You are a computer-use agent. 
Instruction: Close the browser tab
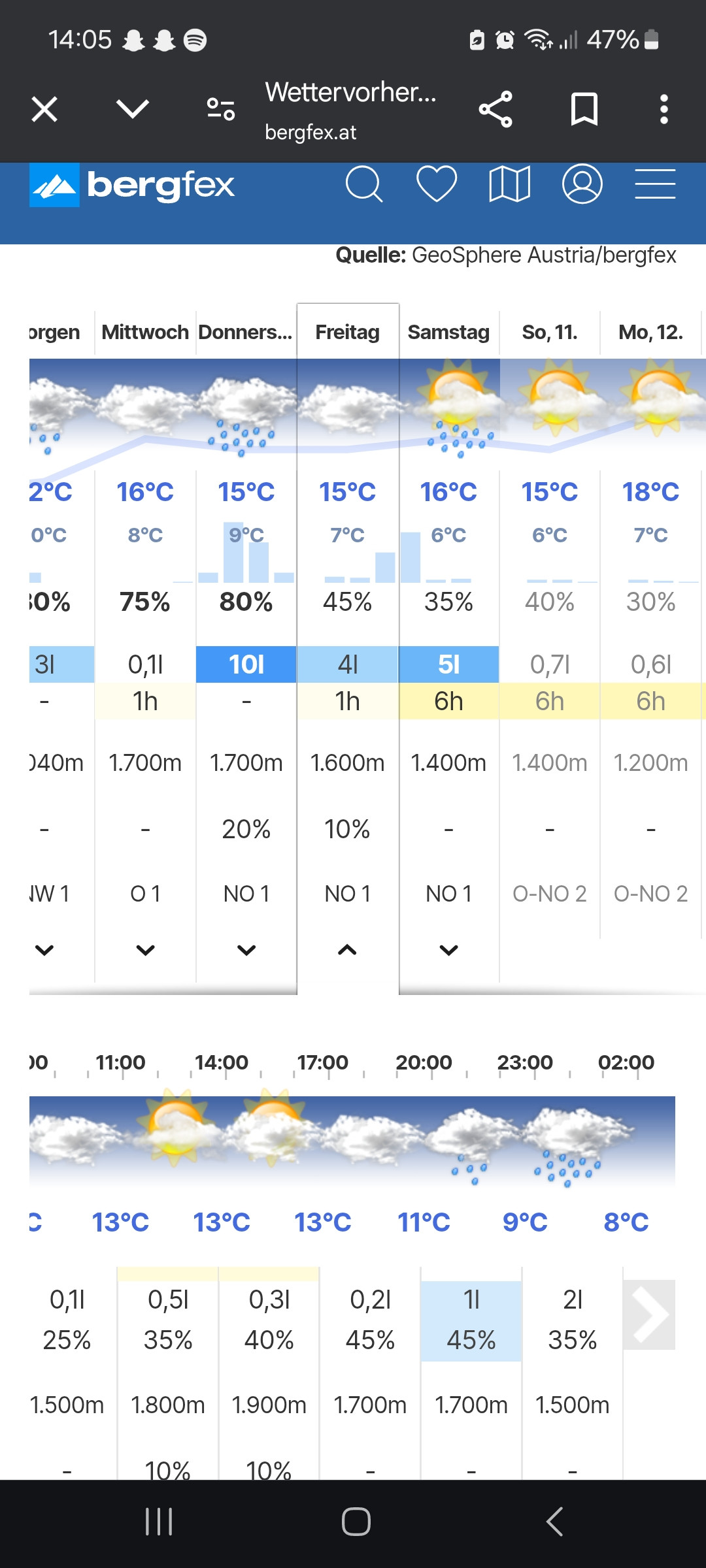coord(44,109)
